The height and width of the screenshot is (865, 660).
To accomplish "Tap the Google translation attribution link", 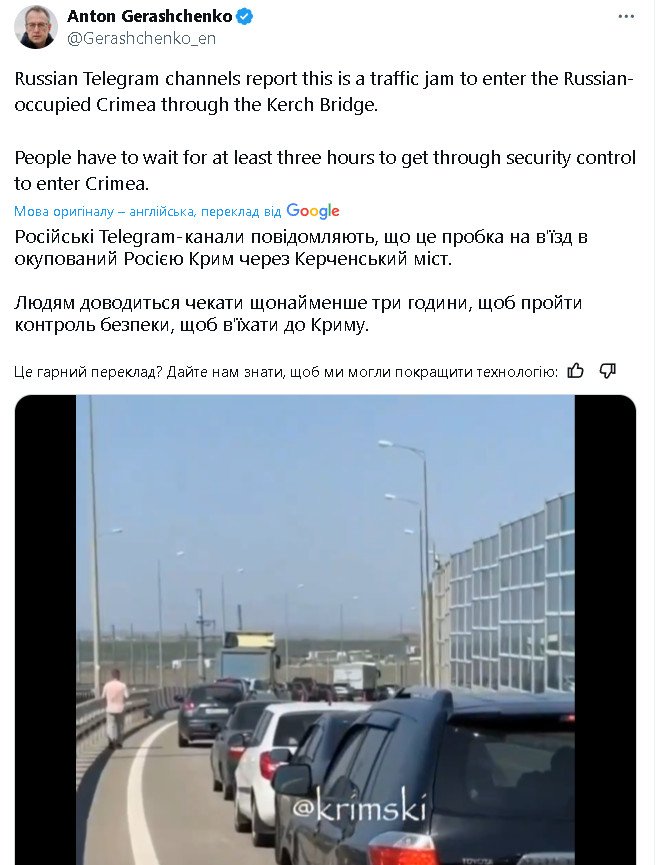I will [312, 211].
